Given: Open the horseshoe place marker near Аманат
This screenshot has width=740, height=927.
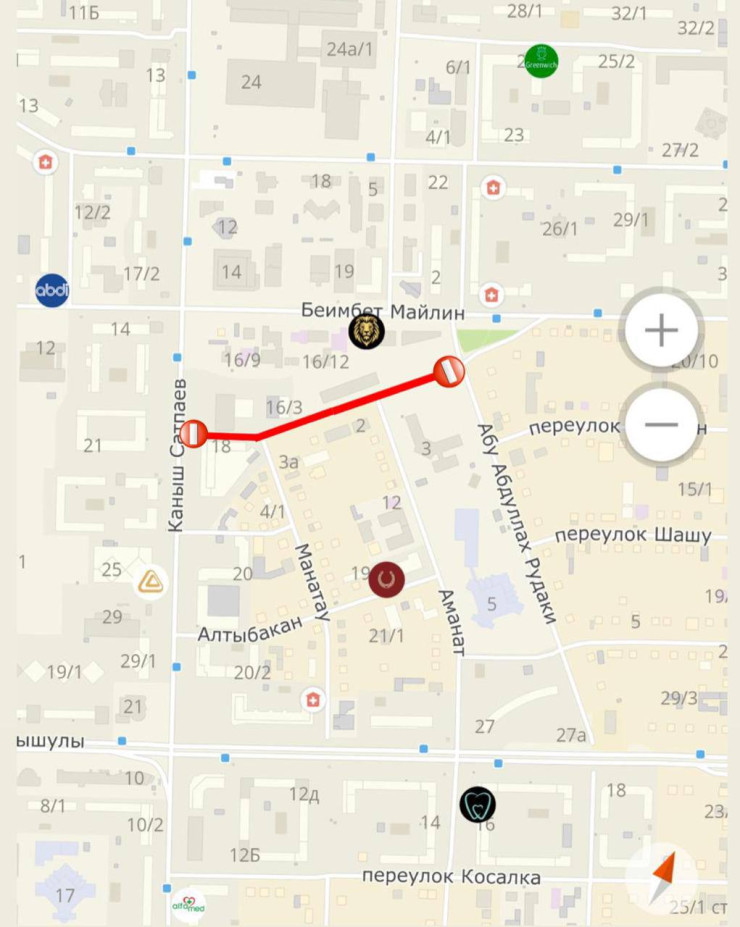Looking at the screenshot, I should [x=386, y=579].
